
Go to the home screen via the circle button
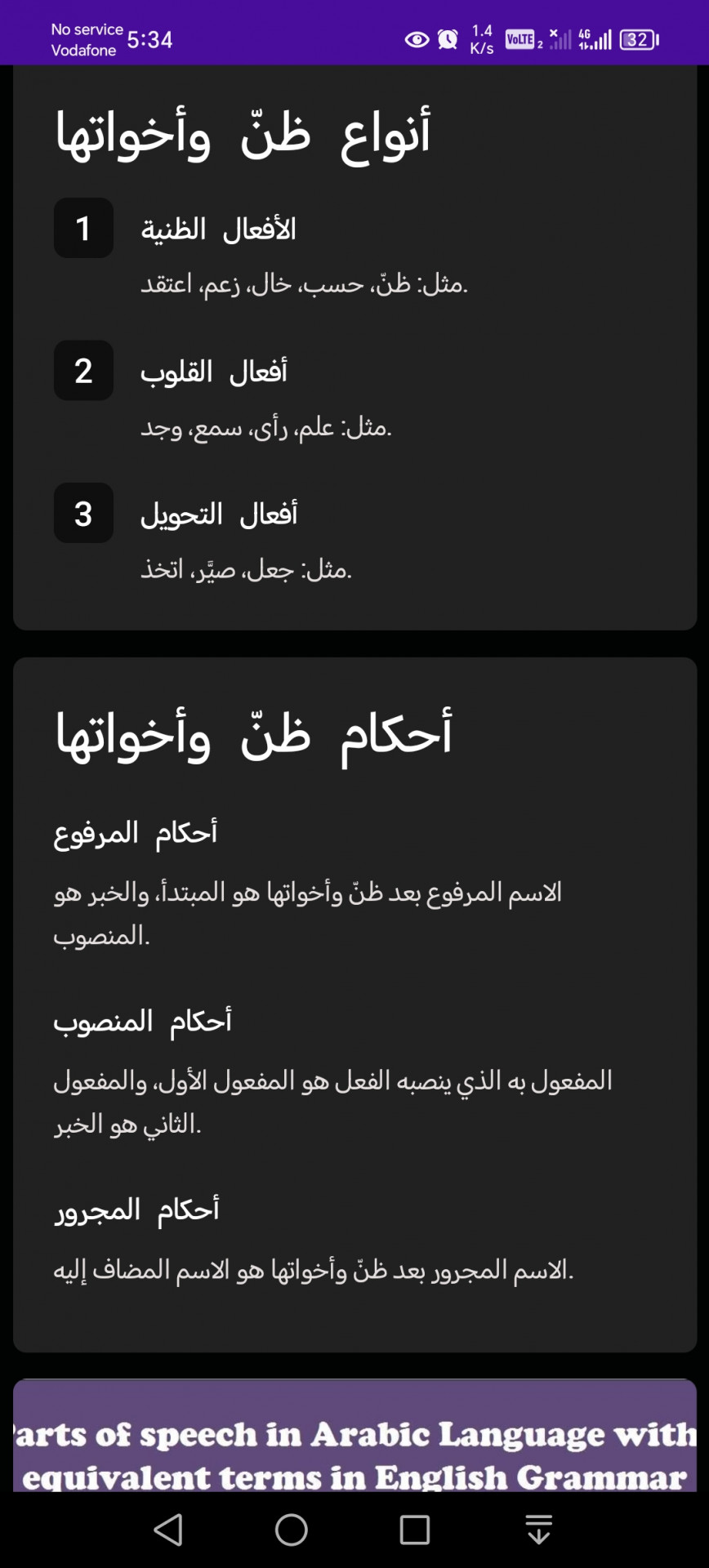[x=292, y=1530]
